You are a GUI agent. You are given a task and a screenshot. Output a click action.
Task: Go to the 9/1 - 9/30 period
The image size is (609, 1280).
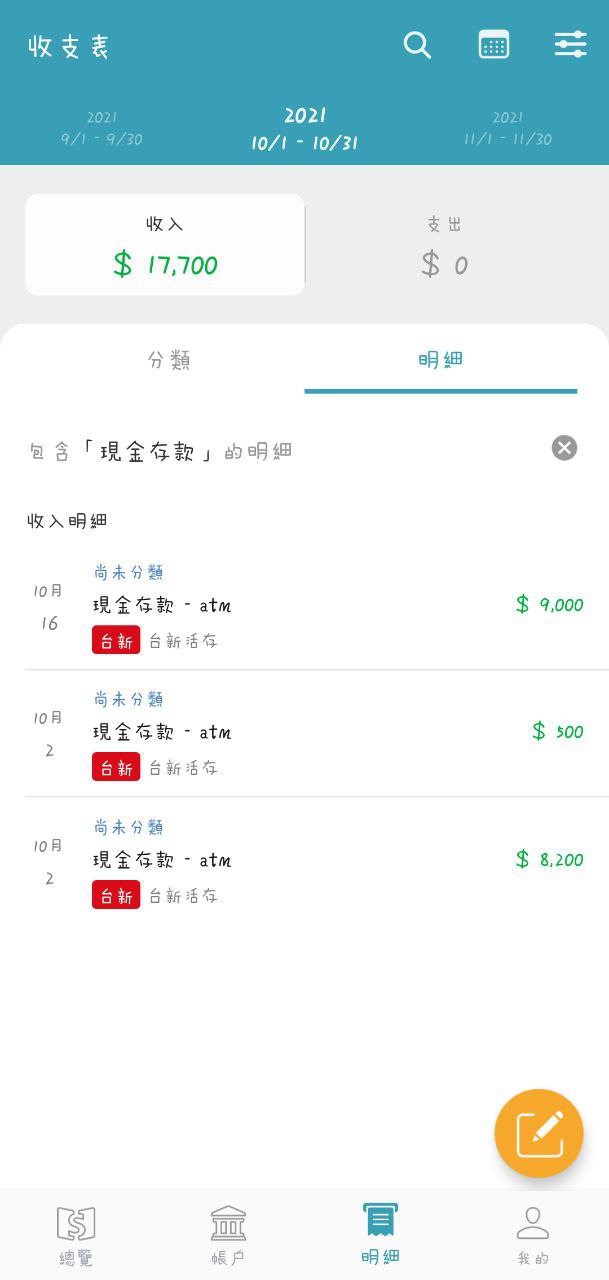tap(102, 130)
